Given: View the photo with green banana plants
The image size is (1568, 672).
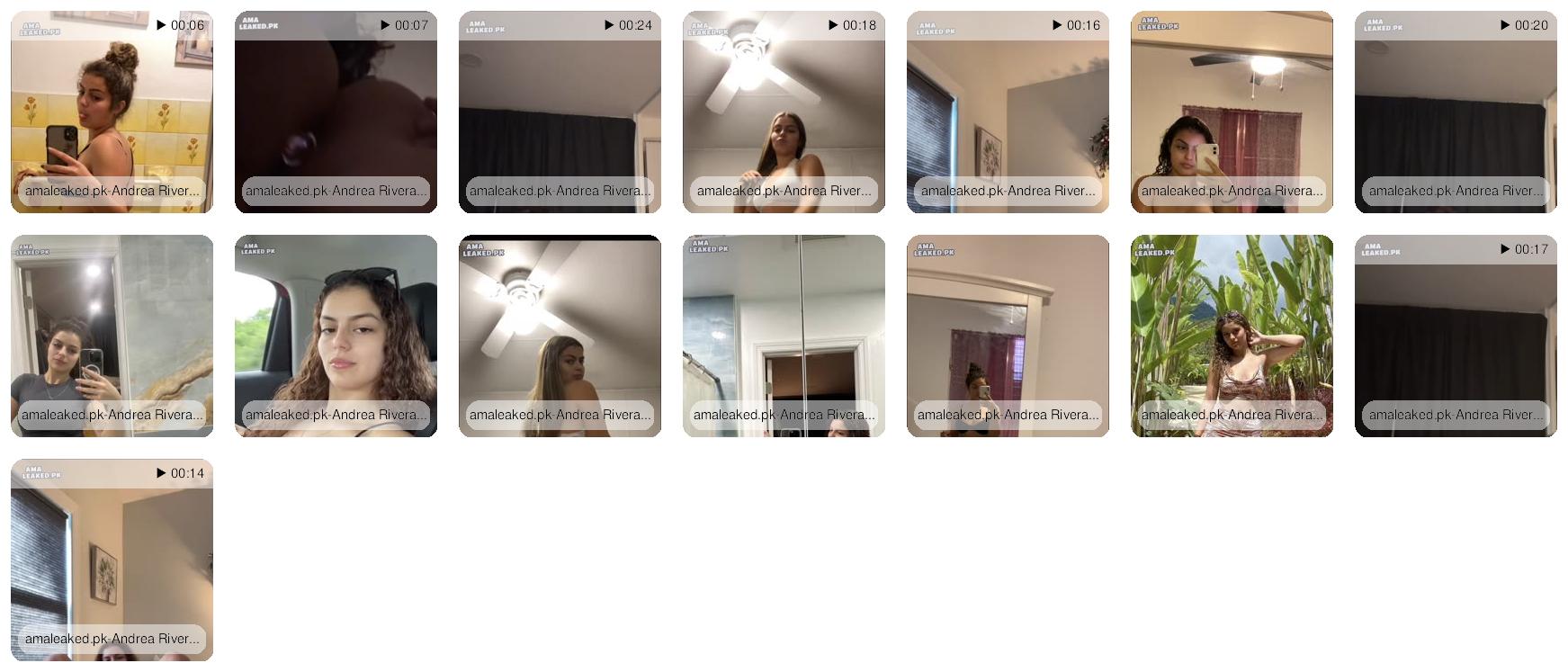Looking at the screenshot, I should click(x=1232, y=336).
